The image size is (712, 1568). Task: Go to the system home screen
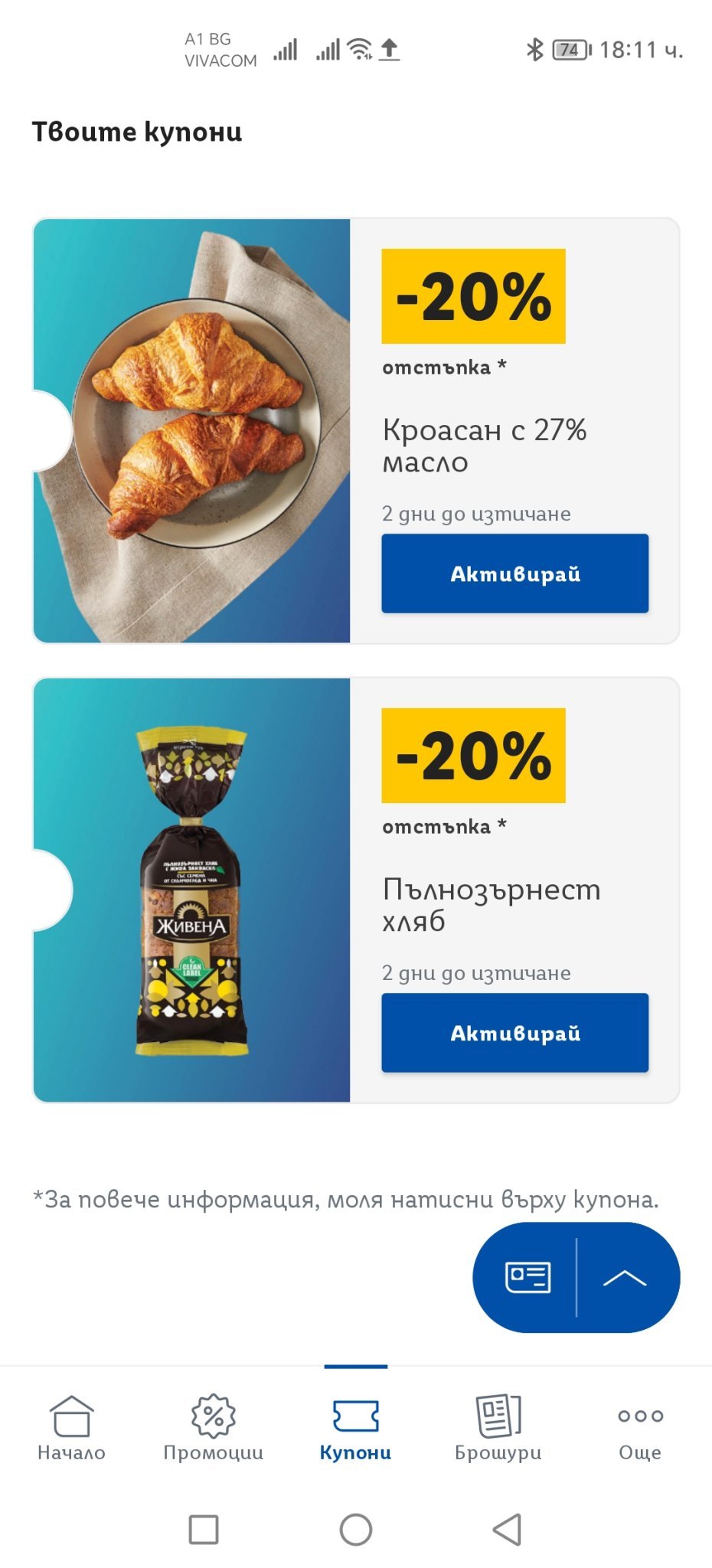356,1529
